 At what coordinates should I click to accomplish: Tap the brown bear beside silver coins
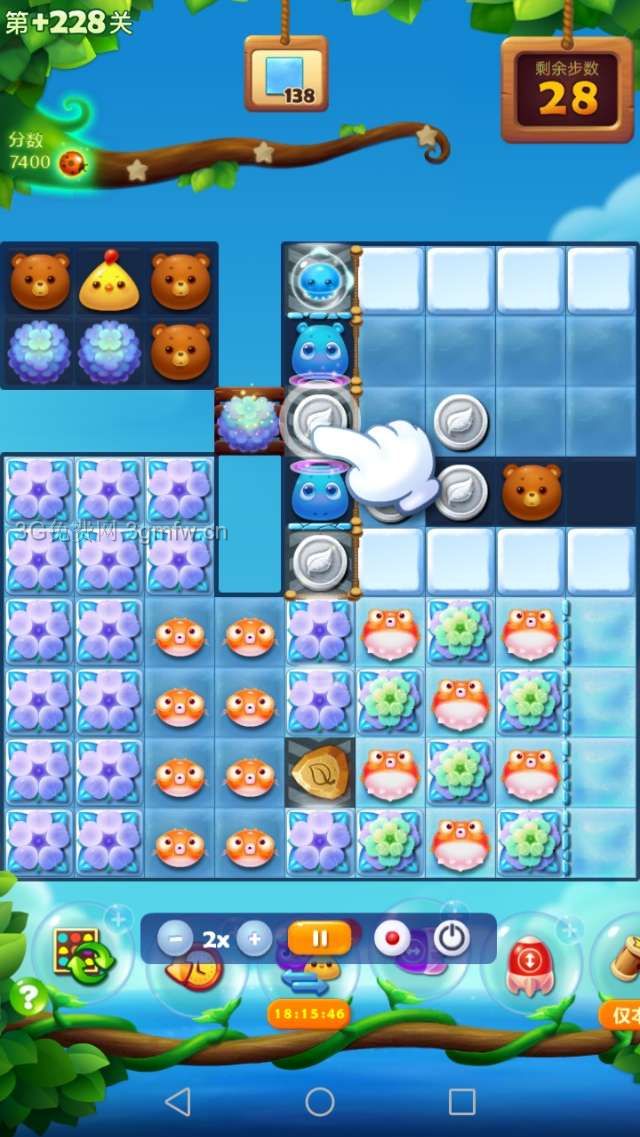pyautogui.click(x=531, y=491)
